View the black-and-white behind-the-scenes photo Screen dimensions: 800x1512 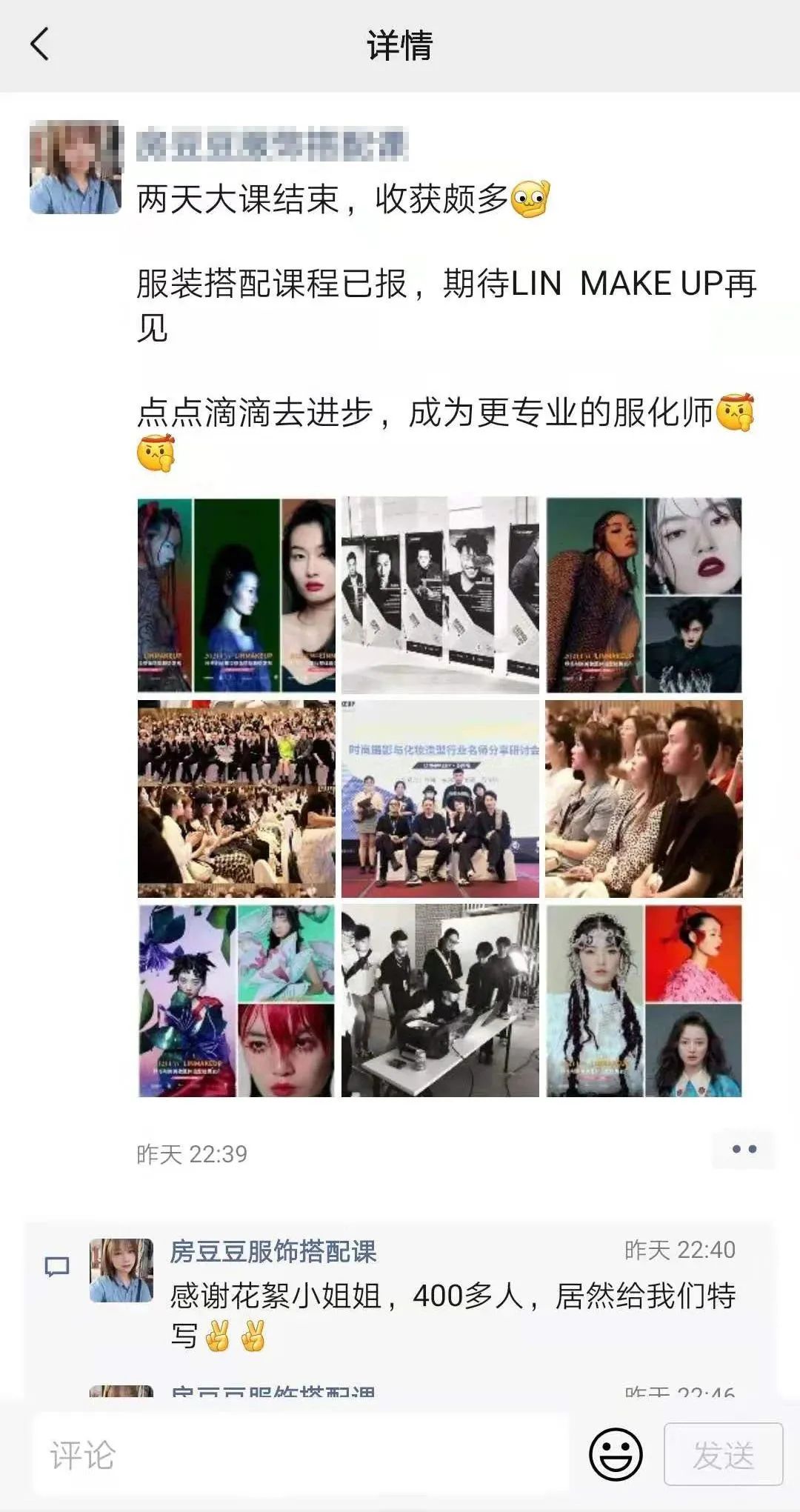click(x=440, y=1001)
